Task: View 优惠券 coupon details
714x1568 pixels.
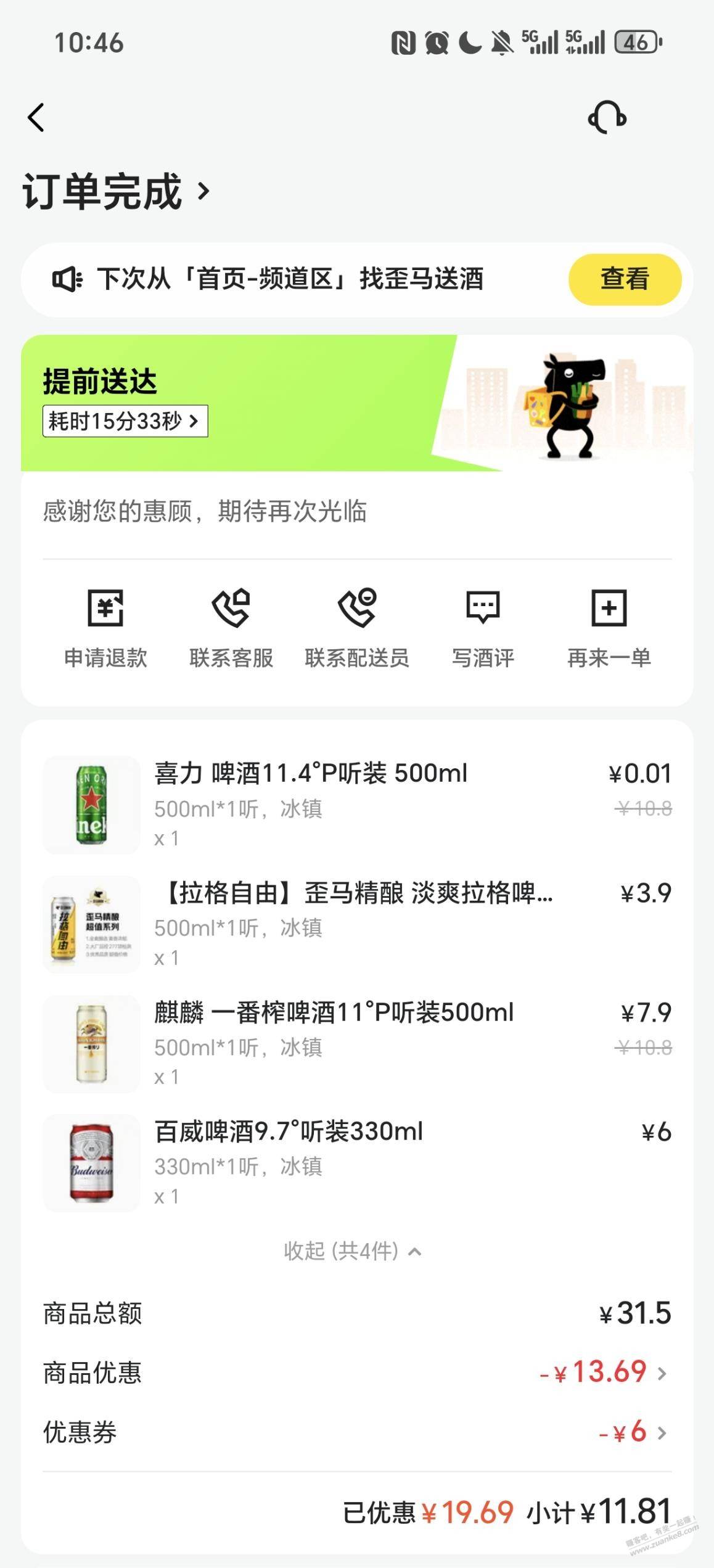Action: 357,1432
